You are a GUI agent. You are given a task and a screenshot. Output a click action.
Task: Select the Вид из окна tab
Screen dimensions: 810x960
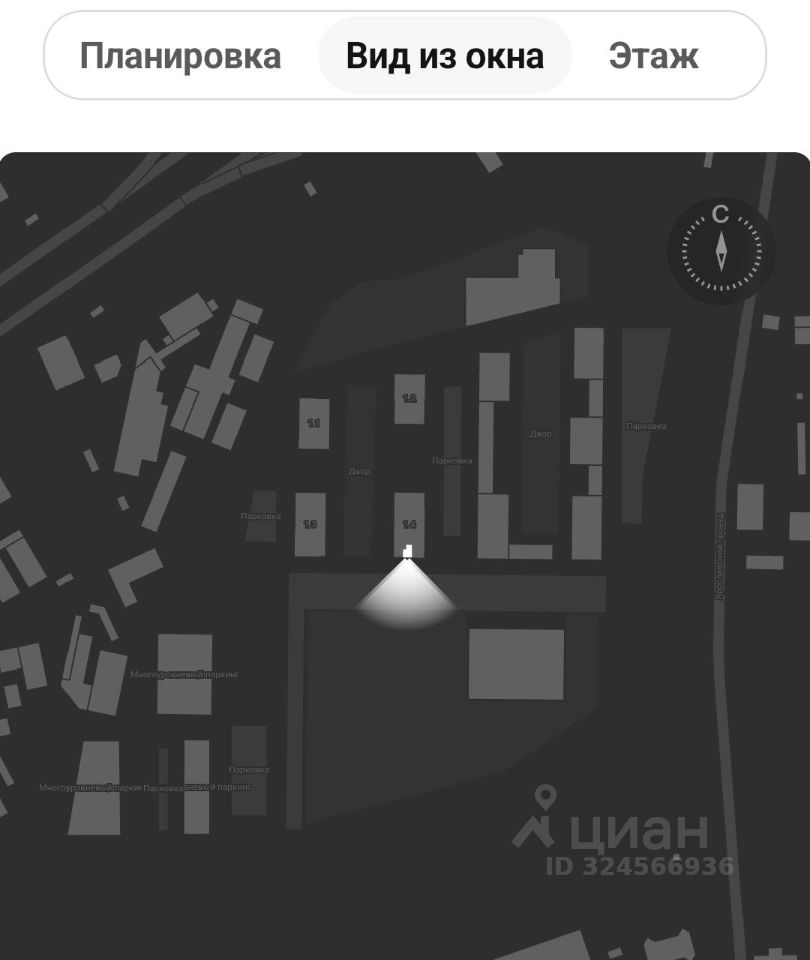[x=444, y=56]
